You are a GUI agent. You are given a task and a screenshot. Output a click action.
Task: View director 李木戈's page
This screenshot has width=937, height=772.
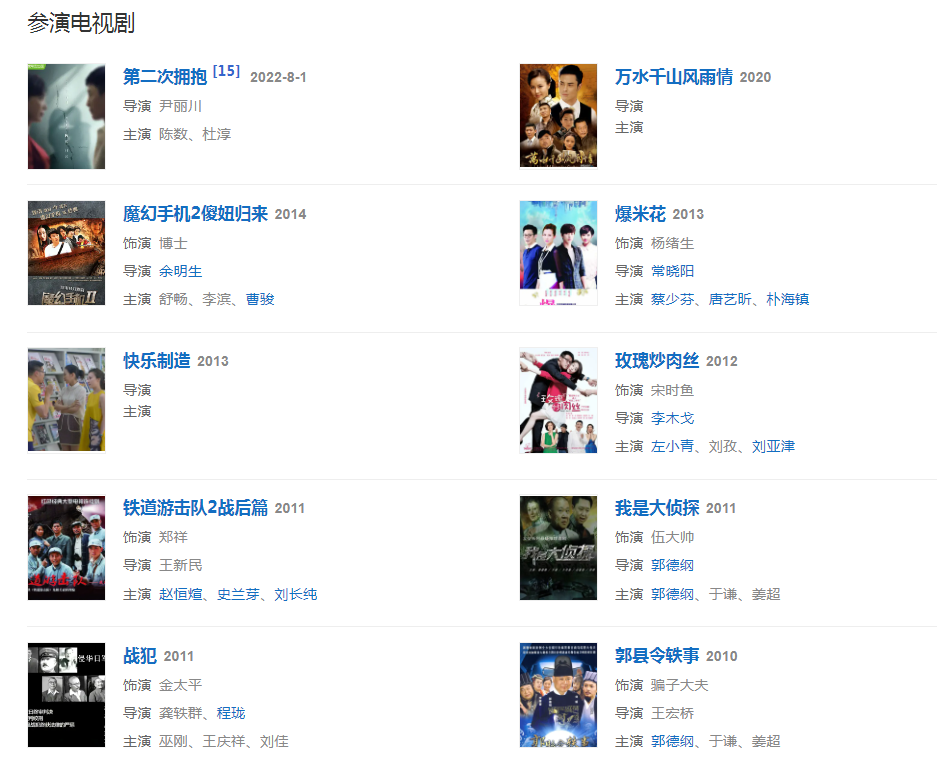[x=672, y=418]
